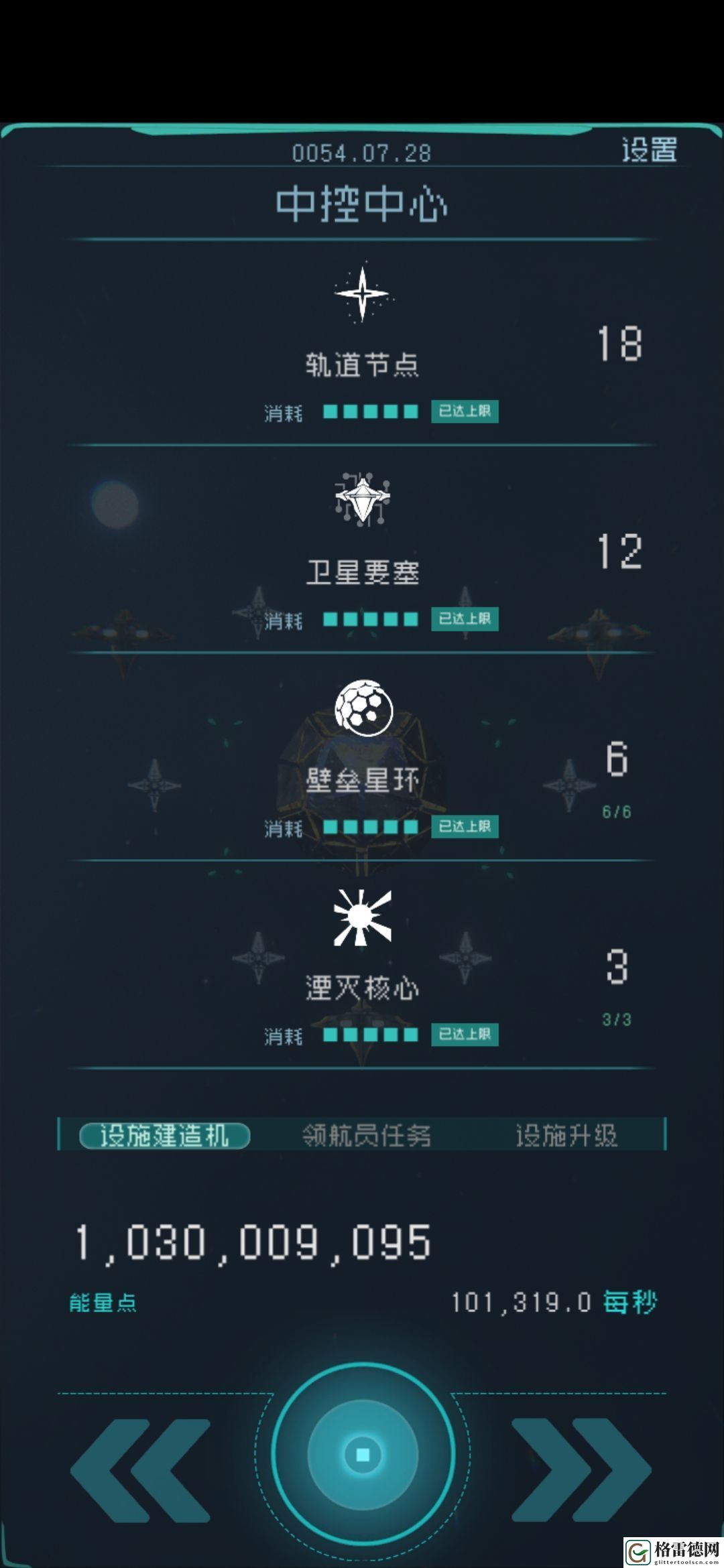
Task: Tap the central glowing round button
Action: (363, 1453)
